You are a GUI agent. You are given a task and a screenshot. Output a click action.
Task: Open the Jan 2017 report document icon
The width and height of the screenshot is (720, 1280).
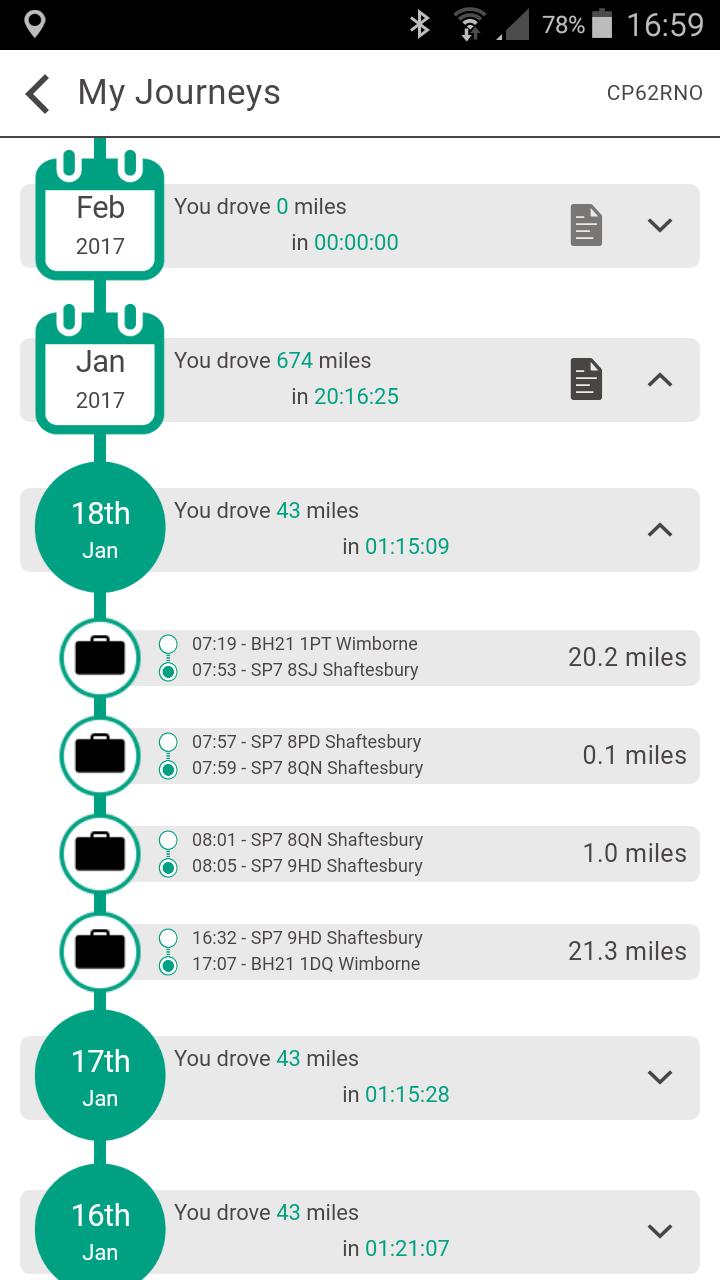click(587, 380)
